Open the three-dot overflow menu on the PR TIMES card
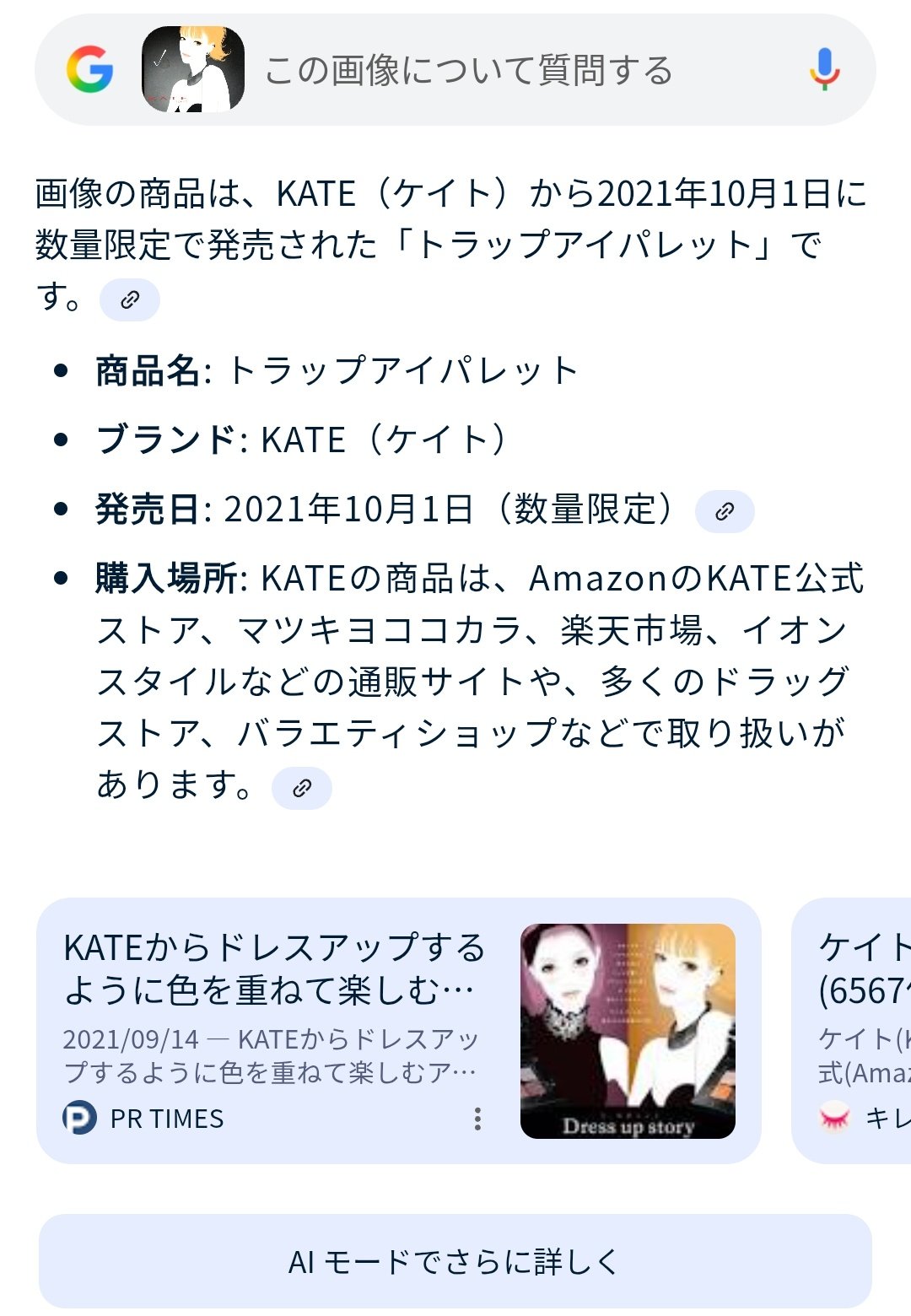 pos(479,1119)
